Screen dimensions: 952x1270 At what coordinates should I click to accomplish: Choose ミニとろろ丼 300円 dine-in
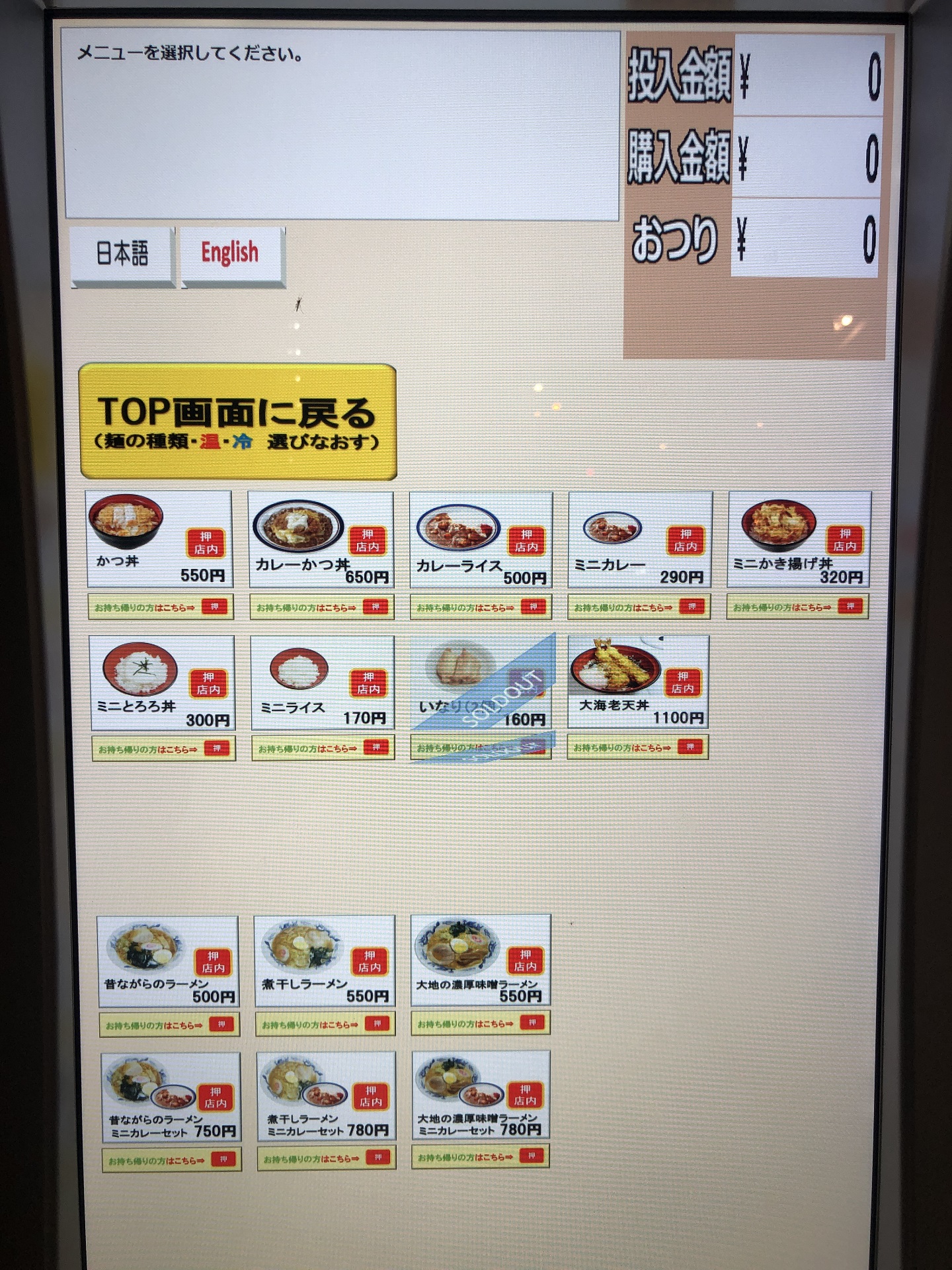(x=162, y=683)
